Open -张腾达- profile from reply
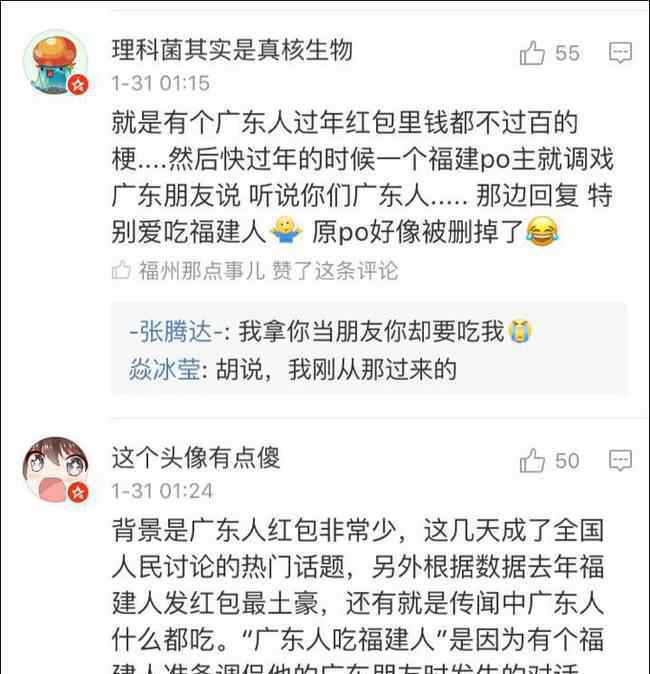650x674 pixels. click(179, 332)
